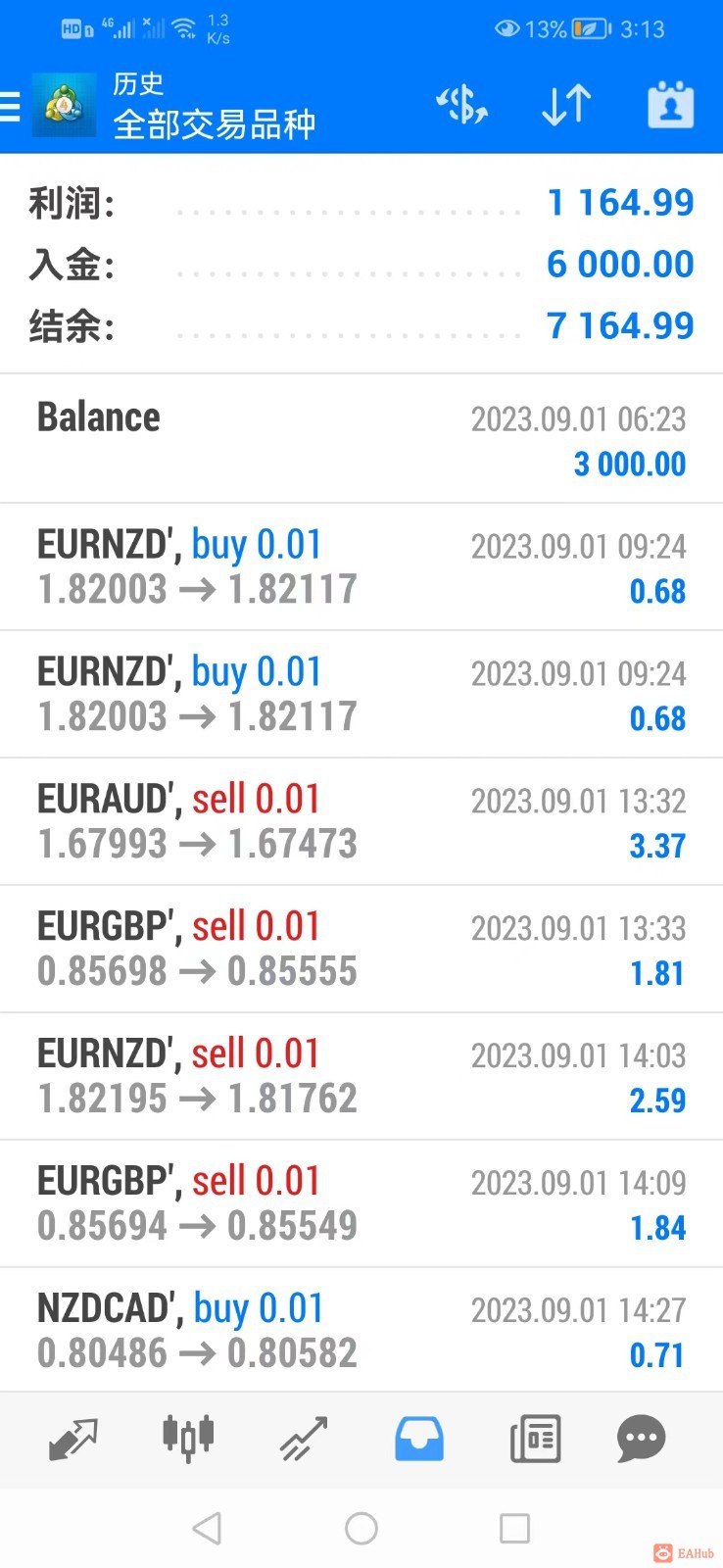Switch to the News tab
This screenshot has width=723, height=1568.
pos(535,1439)
